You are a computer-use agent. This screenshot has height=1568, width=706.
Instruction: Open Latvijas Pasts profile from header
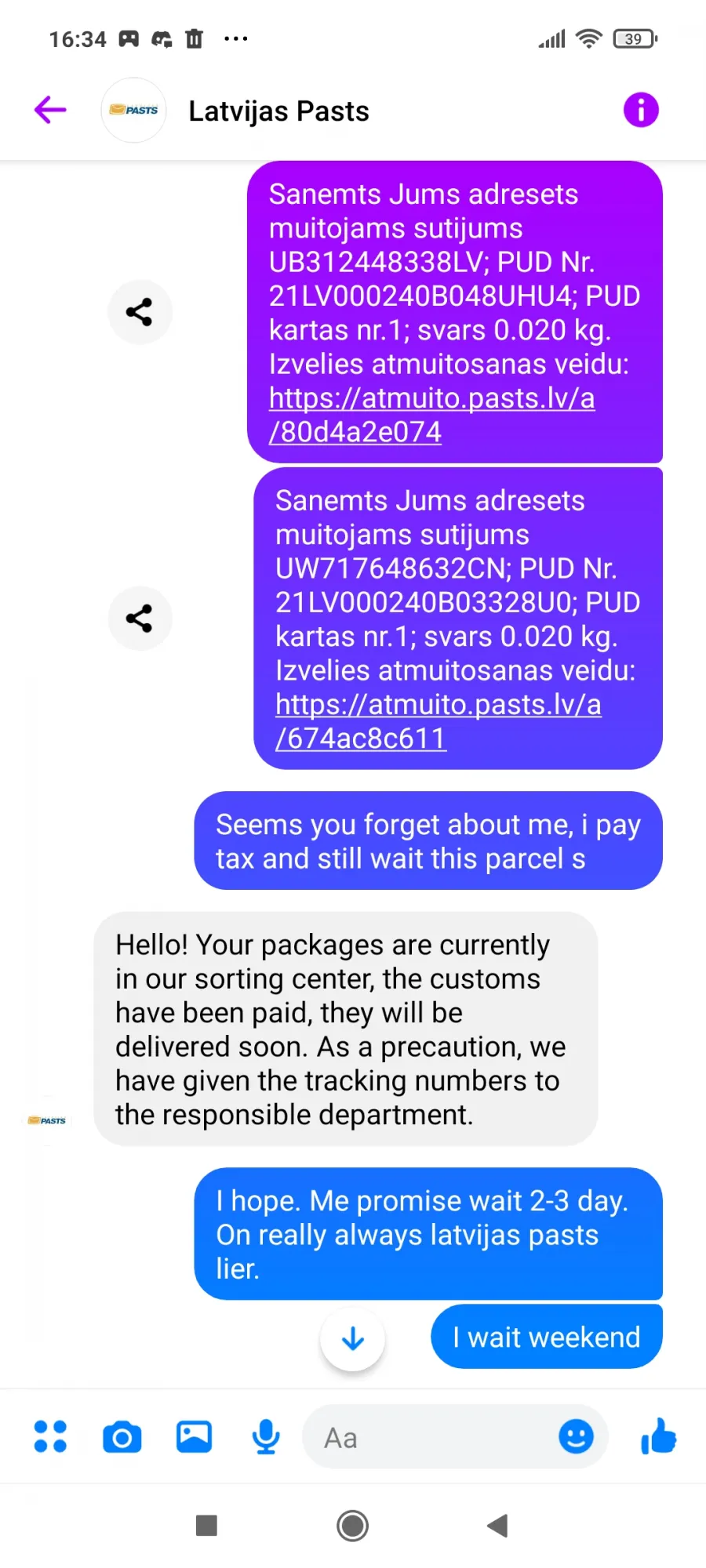pos(133,110)
